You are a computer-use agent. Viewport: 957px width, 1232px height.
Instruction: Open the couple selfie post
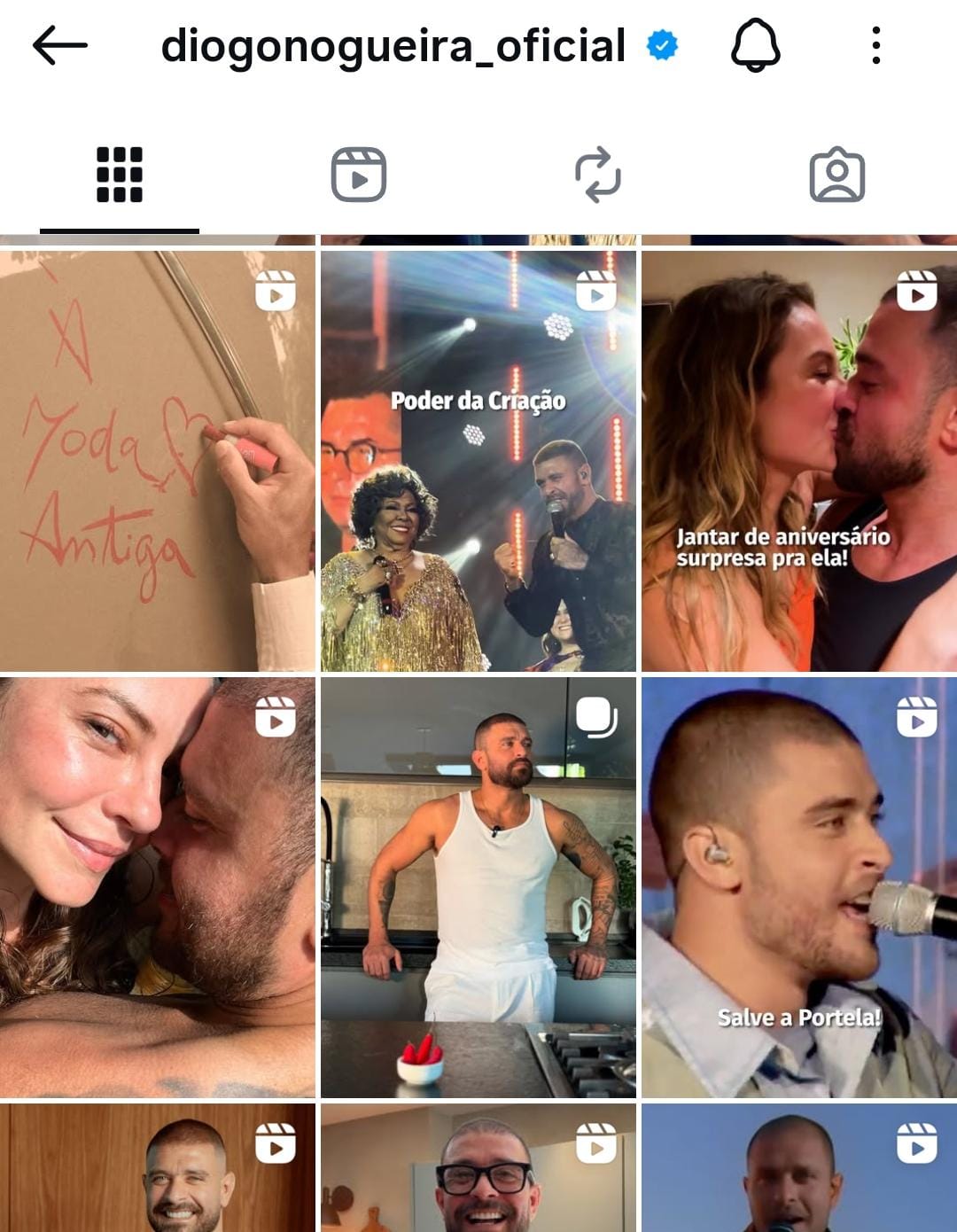(158, 886)
